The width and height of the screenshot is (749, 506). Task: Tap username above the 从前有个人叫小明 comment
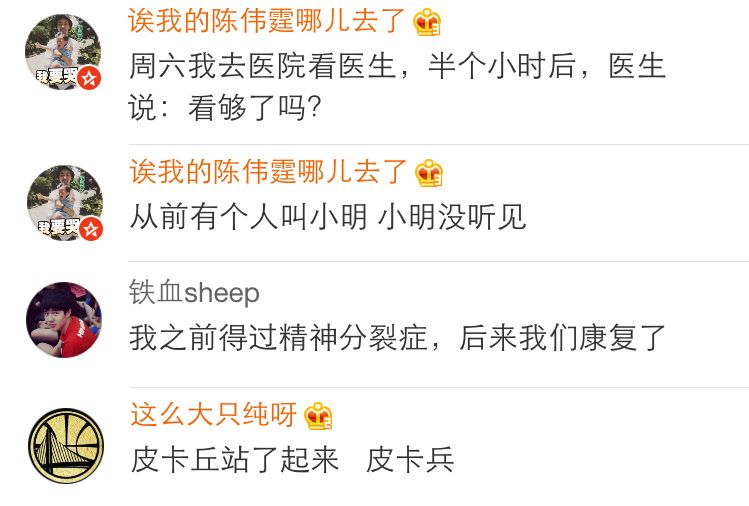(x=270, y=171)
